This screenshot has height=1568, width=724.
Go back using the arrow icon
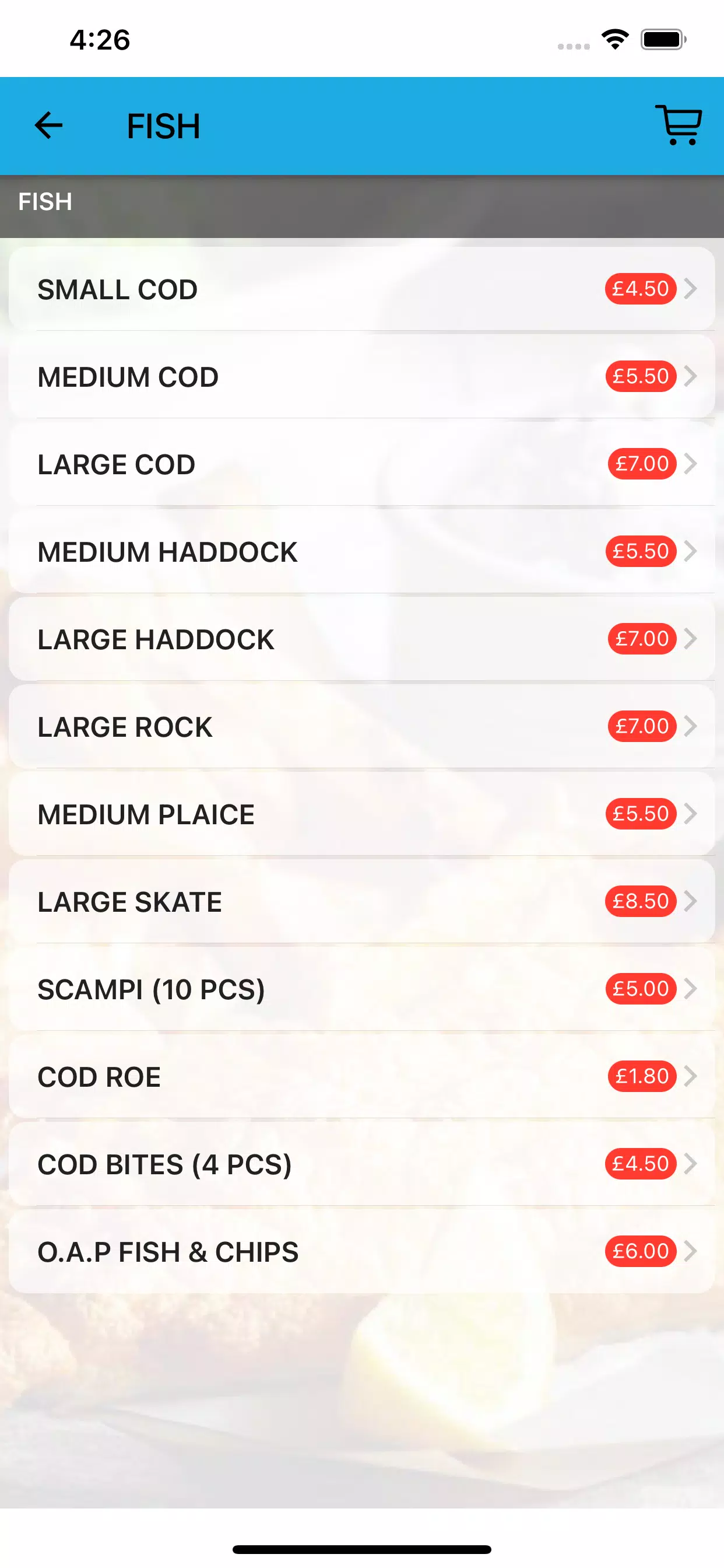(48, 126)
